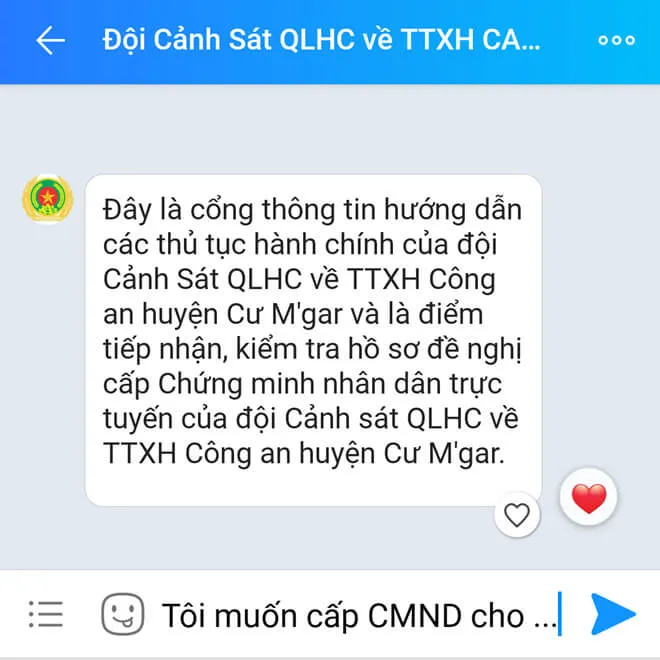Open the police unit's profile avatar
Viewport: 660px width, 660px height.
(x=47, y=198)
